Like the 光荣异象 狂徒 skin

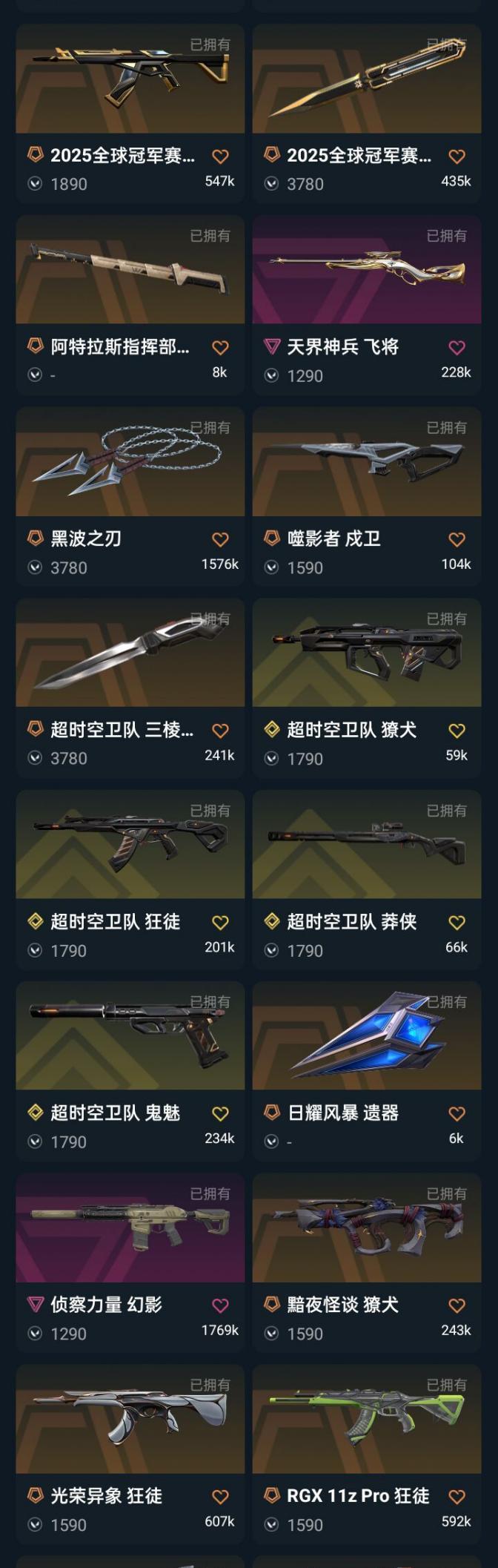[220, 1497]
